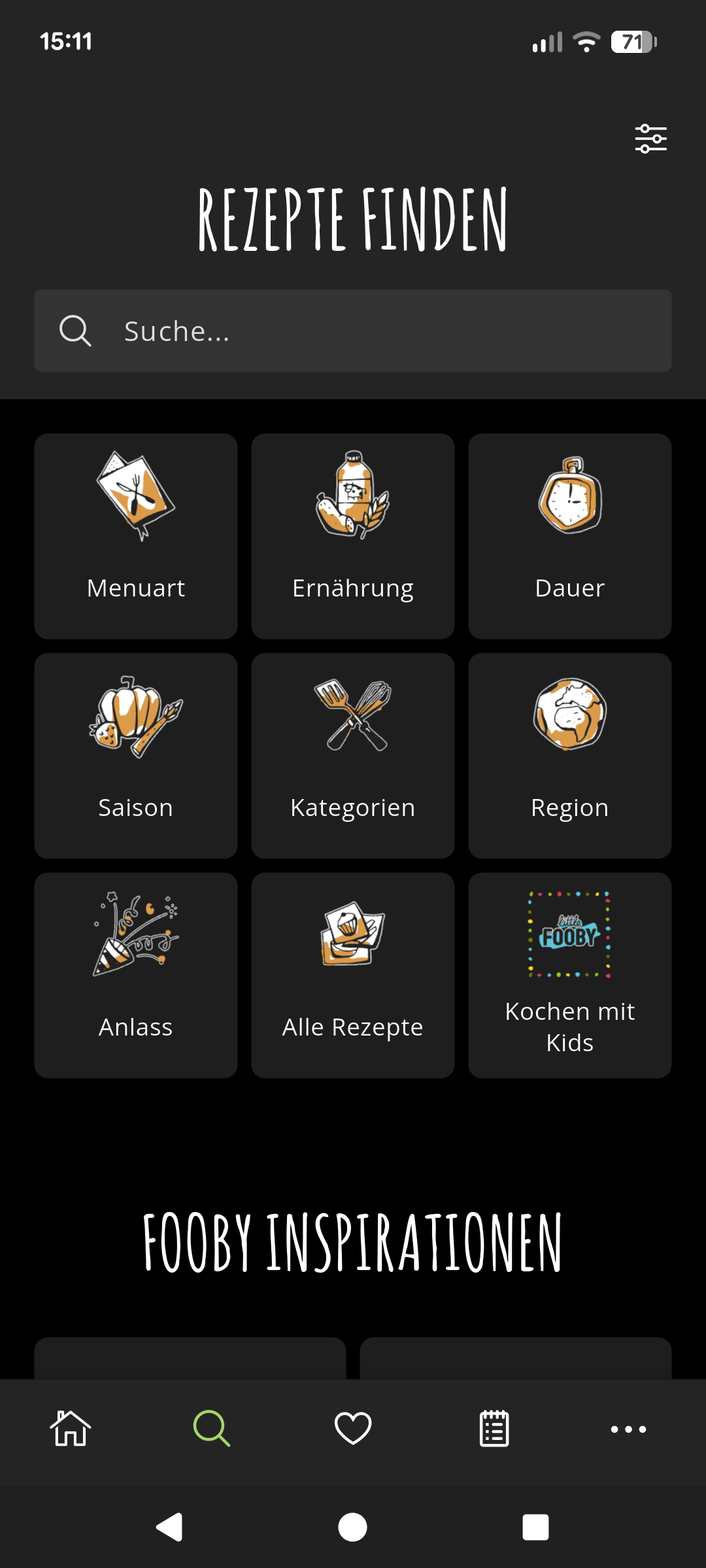Screen dimensions: 706x1568
Task: Open the little FOOBY Kochen mit Kids section
Action: [569, 975]
